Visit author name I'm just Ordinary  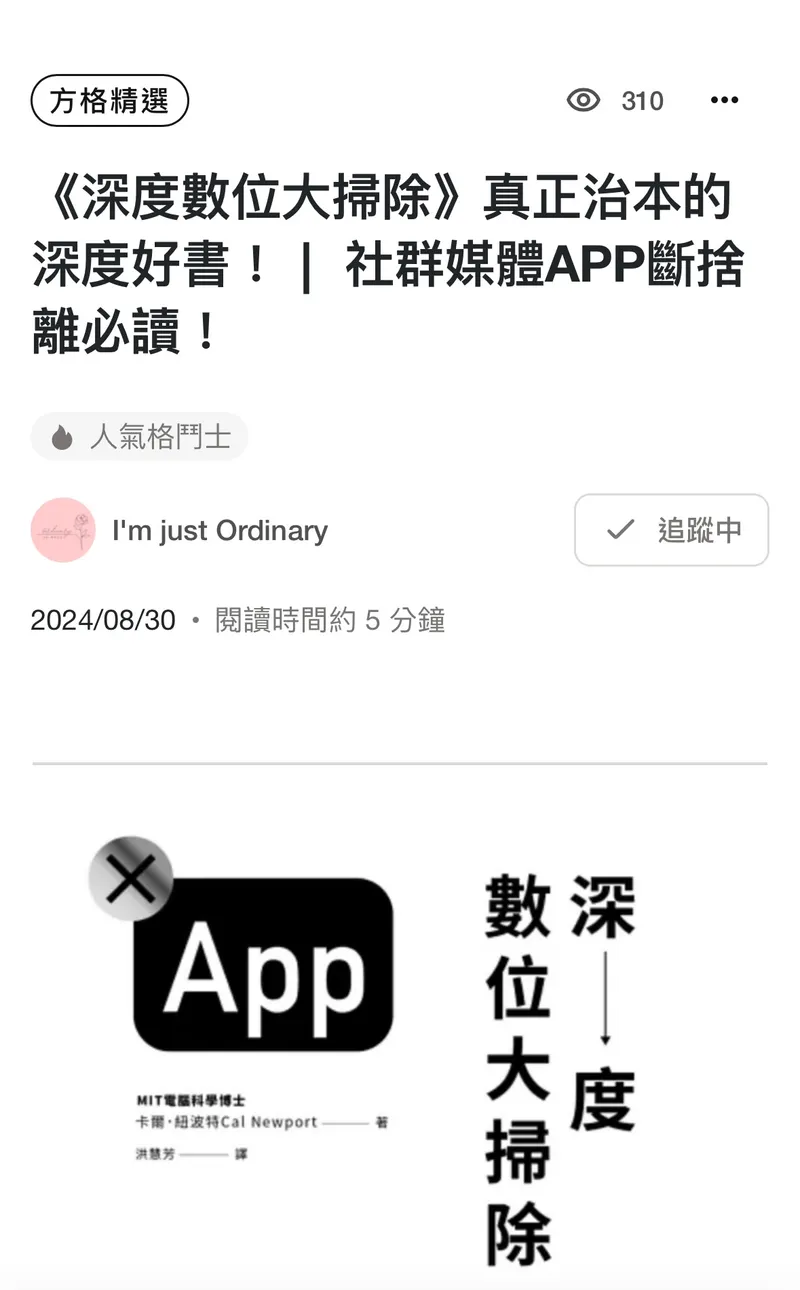pos(220,531)
